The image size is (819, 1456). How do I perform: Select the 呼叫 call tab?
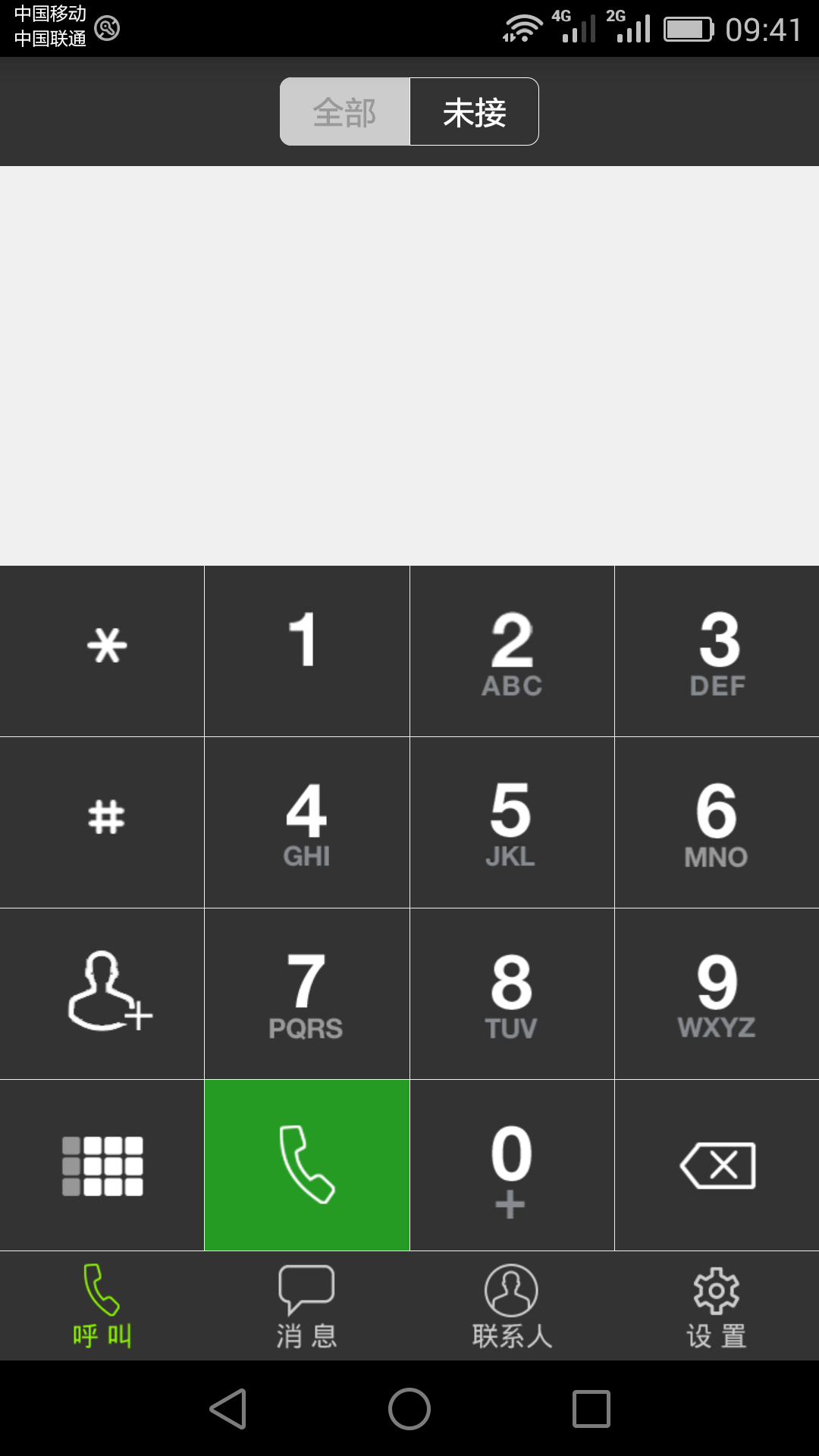point(102,1306)
